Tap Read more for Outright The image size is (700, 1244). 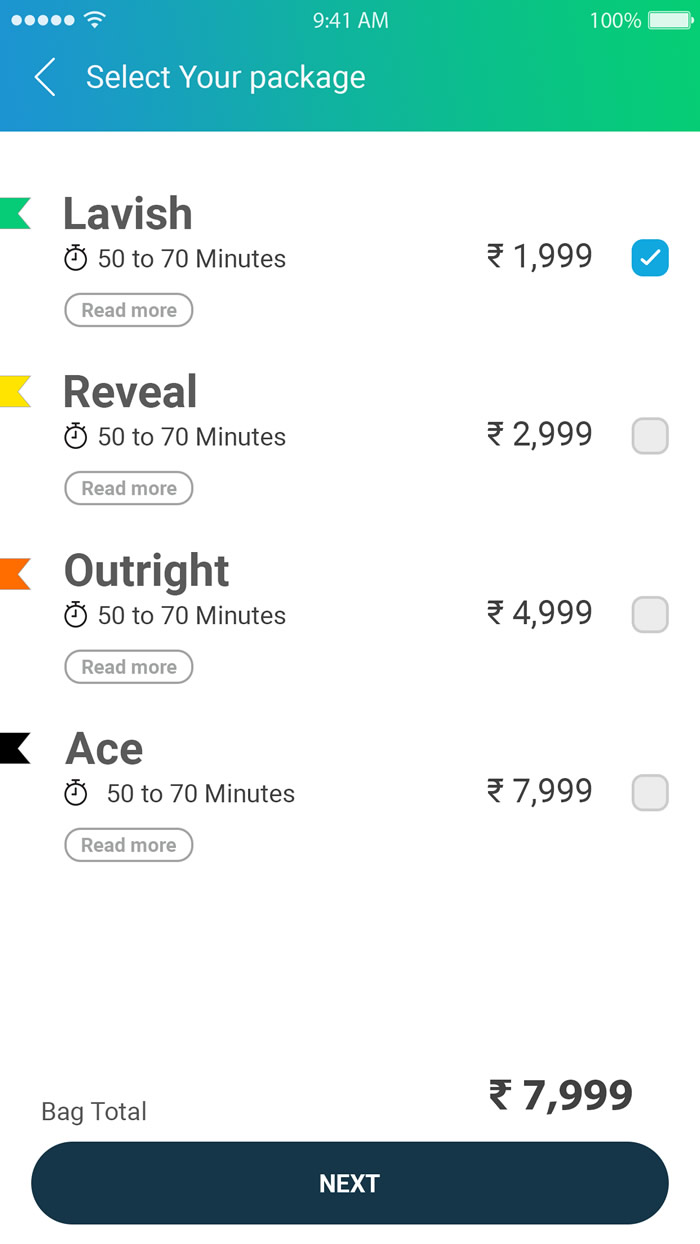click(129, 667)
